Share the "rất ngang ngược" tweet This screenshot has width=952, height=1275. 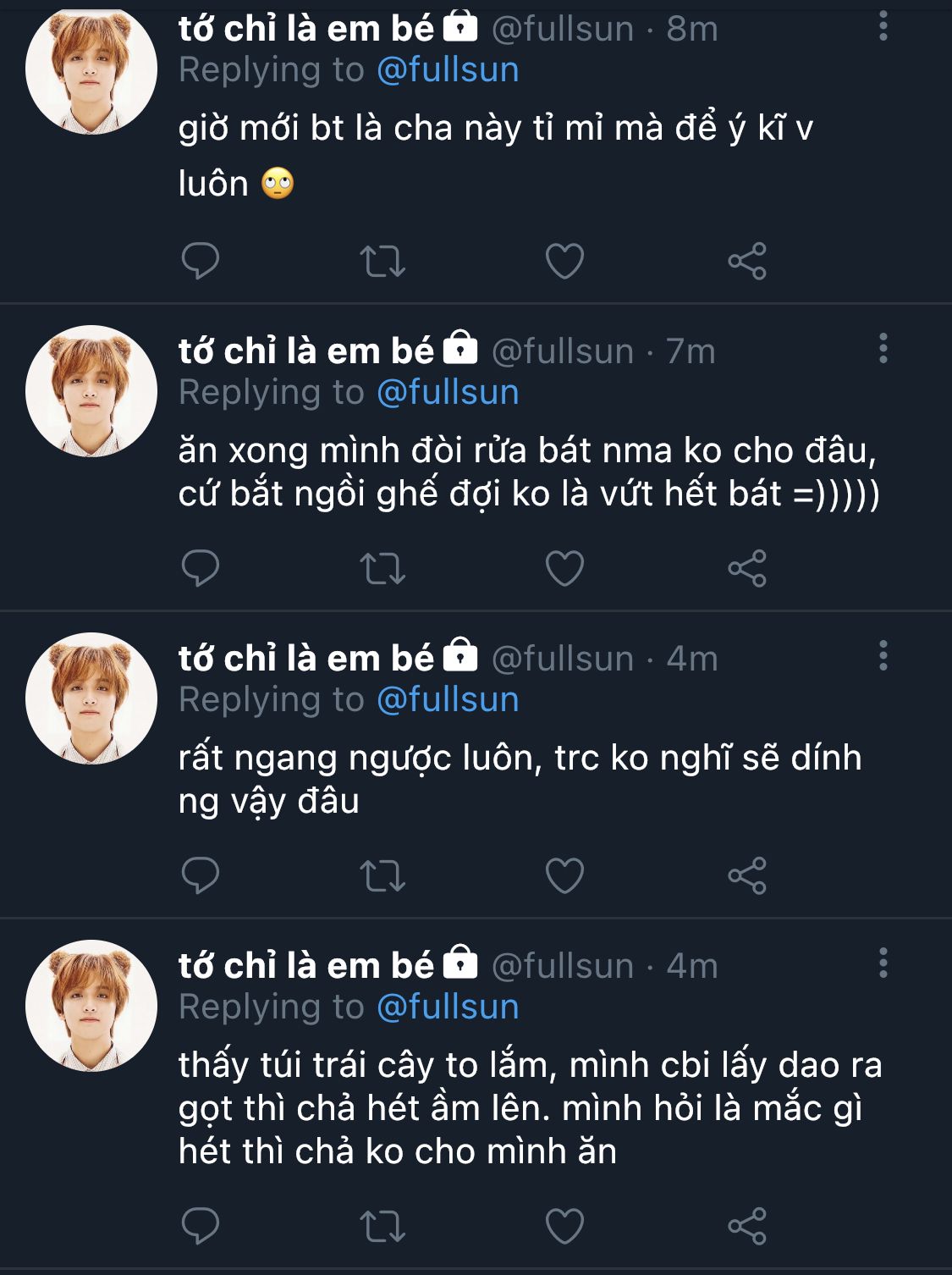coord(747,875)
